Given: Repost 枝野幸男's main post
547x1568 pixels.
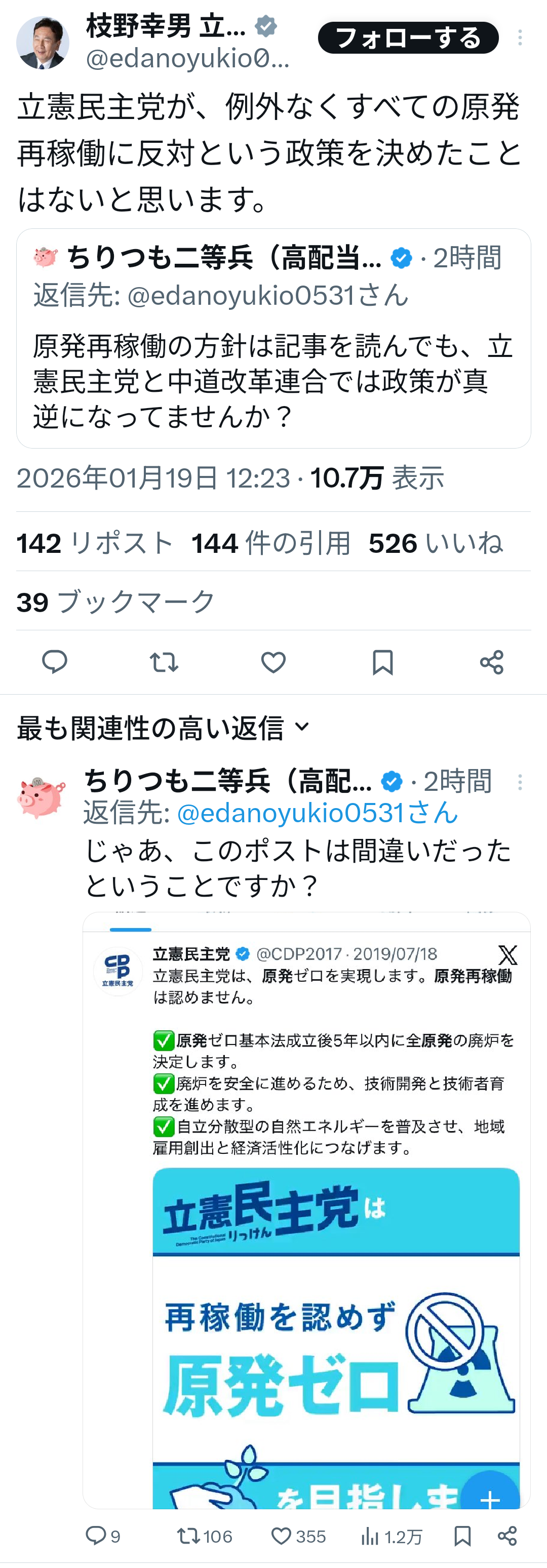Looking at the screenshot, I should tap(164, 662).
